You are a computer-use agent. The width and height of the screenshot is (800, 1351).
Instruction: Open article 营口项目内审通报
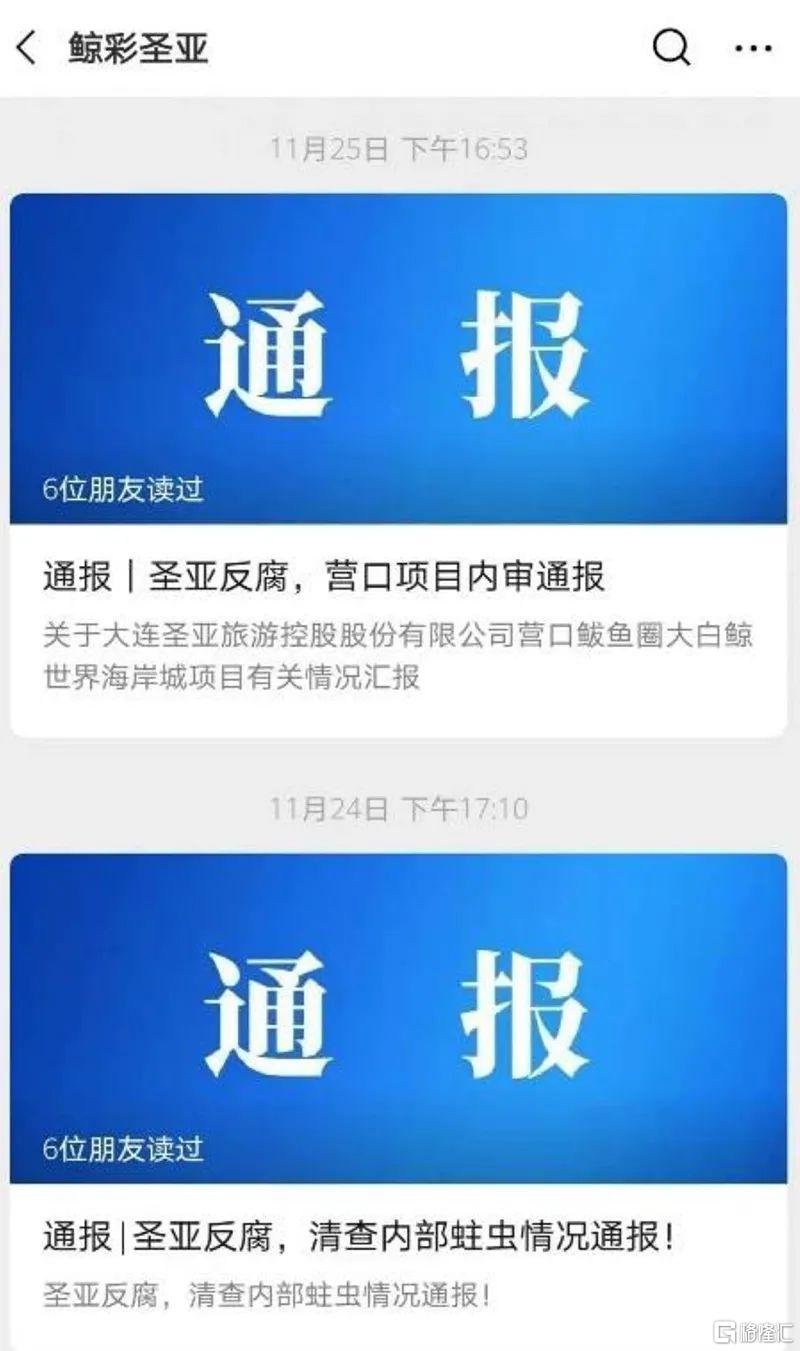(323, 577)
